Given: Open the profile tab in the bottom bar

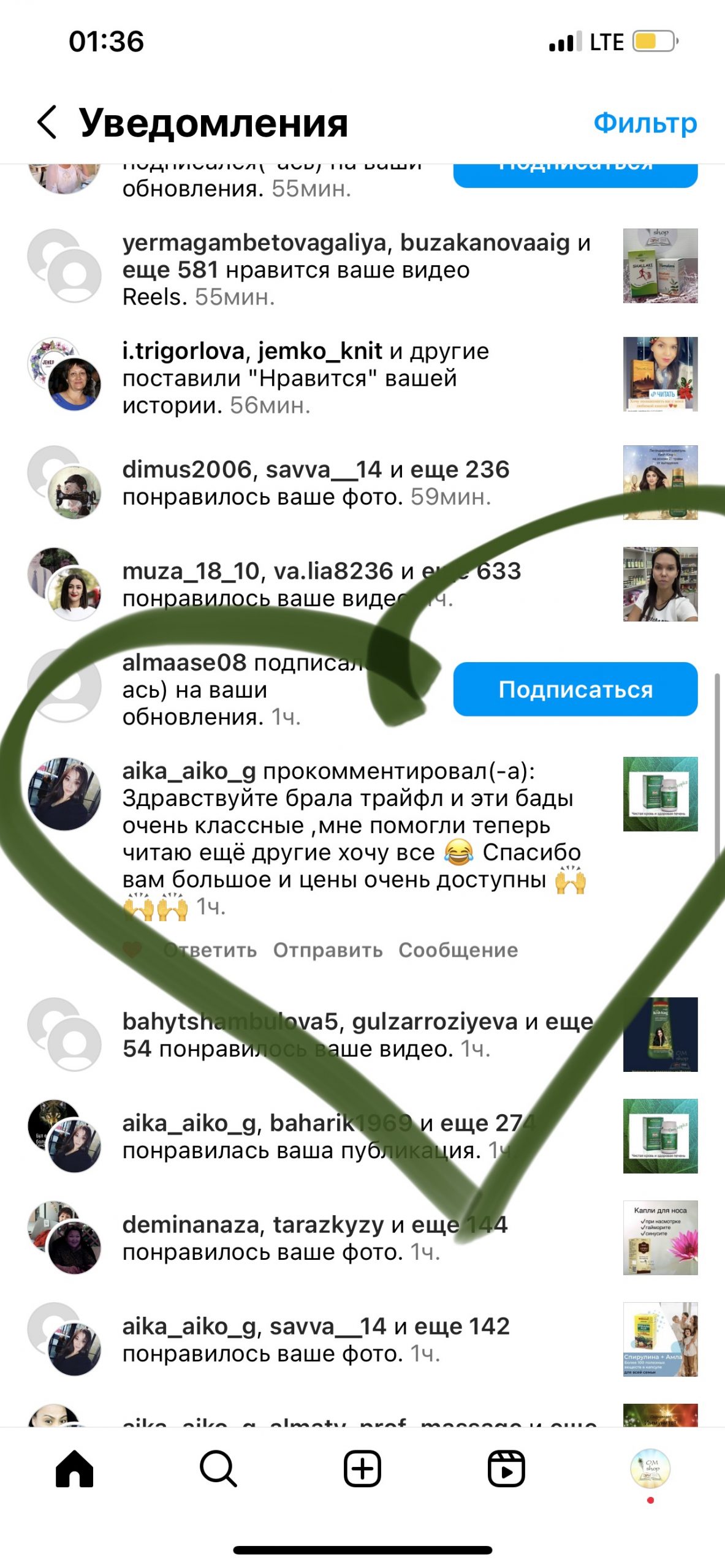Looking at the screenshot, I should (x=650, y=1469).
